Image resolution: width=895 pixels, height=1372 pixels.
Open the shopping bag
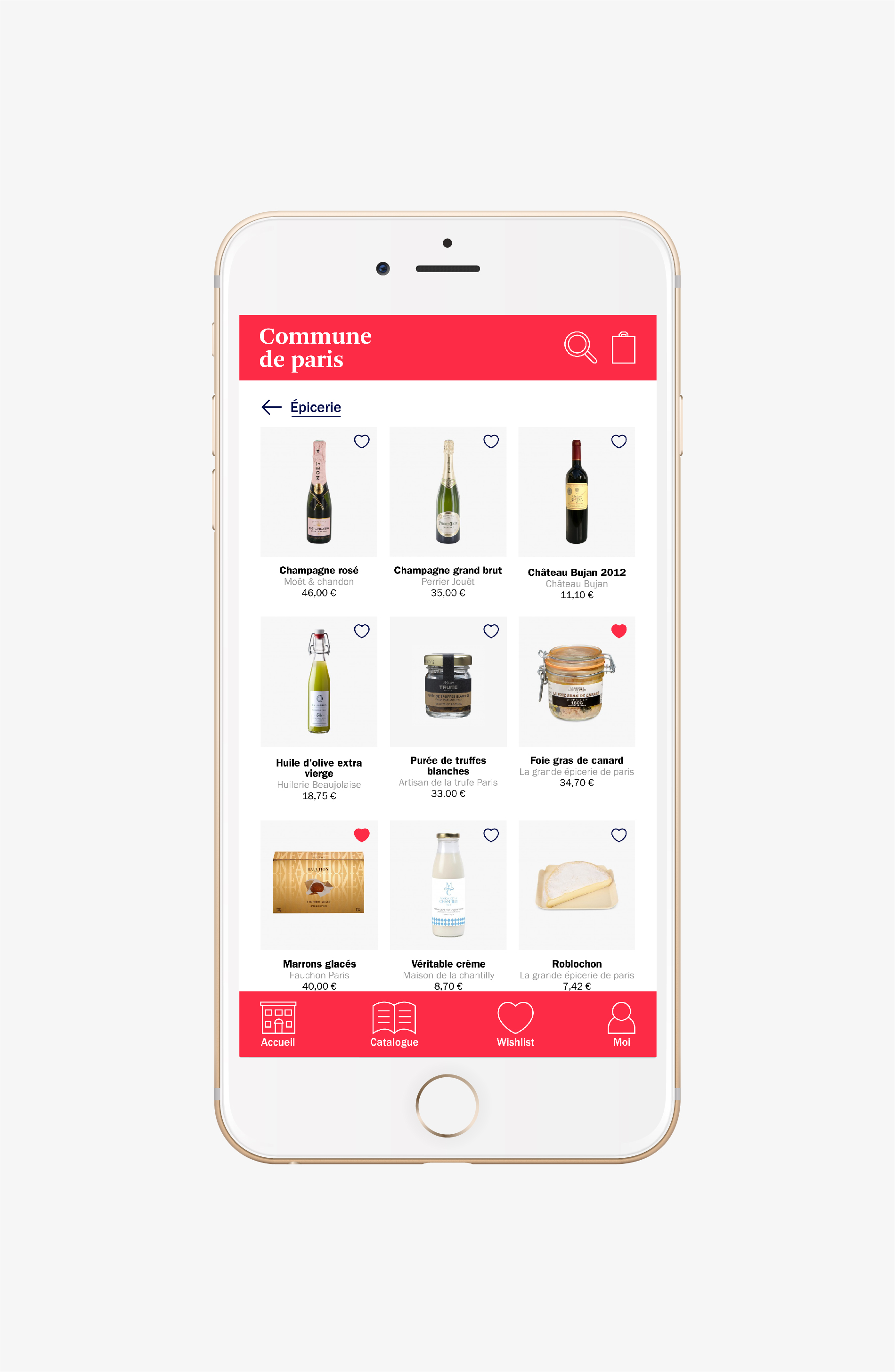[x=623, y=348]
